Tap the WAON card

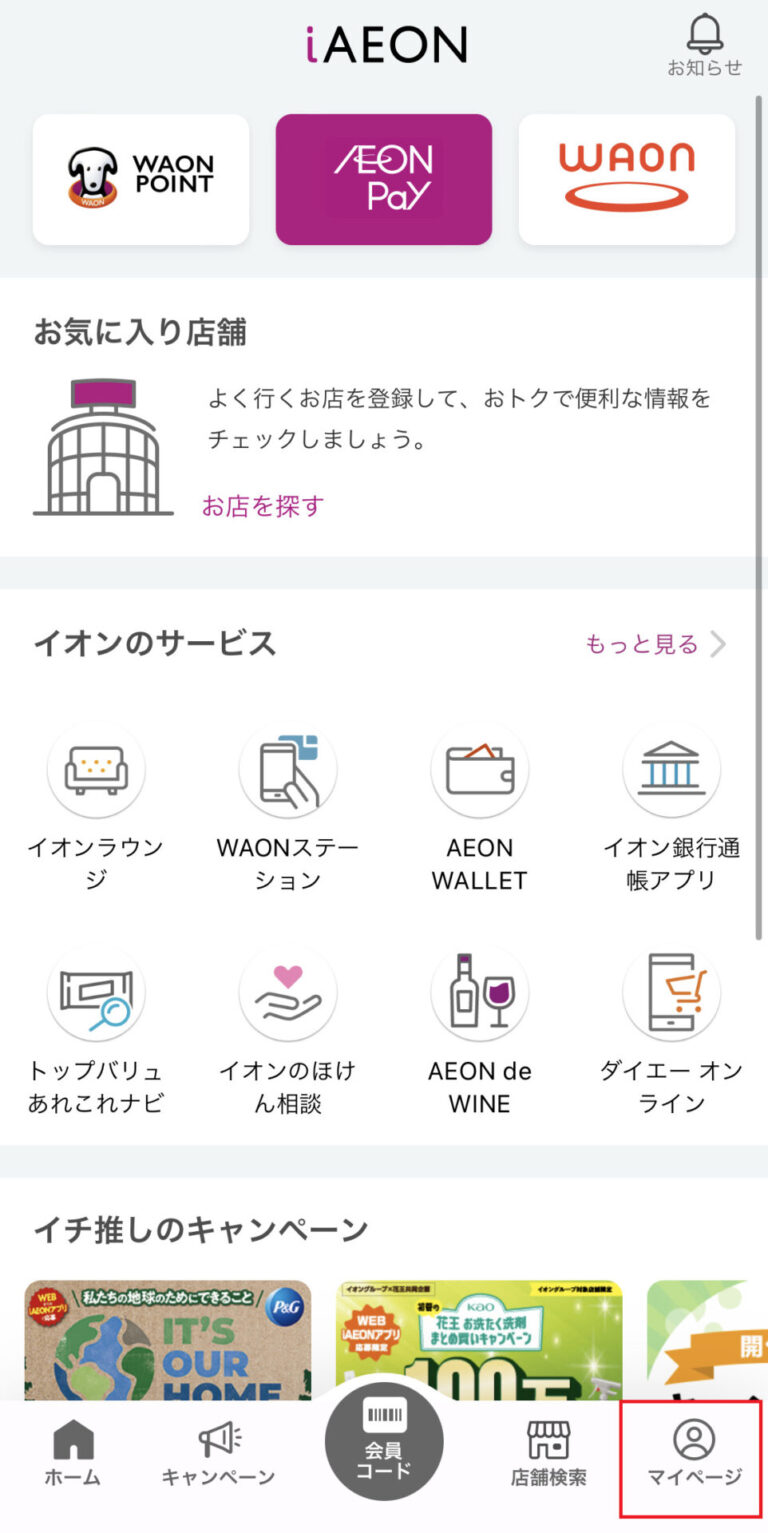click(626, 179)
